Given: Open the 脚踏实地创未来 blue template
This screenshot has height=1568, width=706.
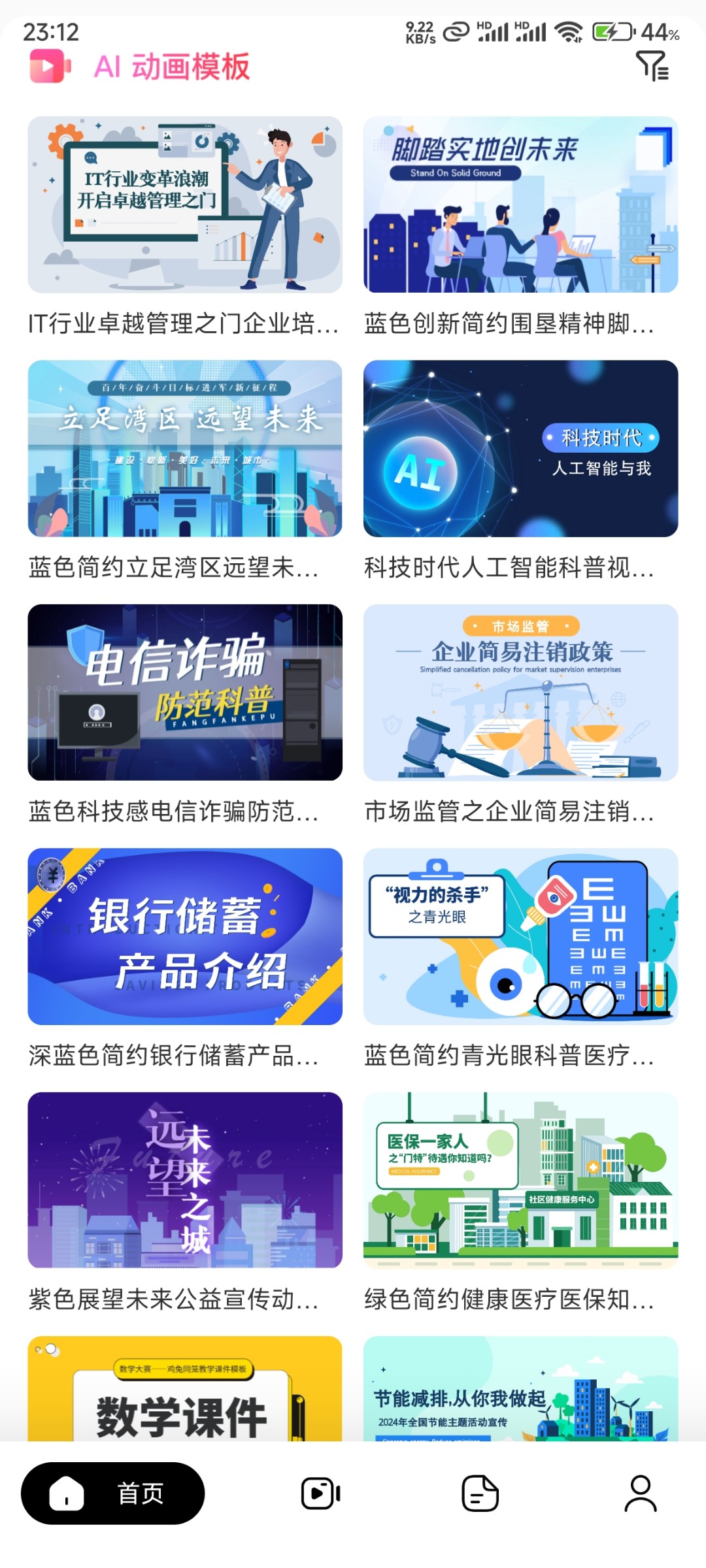Looking at the screenshot, I should (520, 204).
